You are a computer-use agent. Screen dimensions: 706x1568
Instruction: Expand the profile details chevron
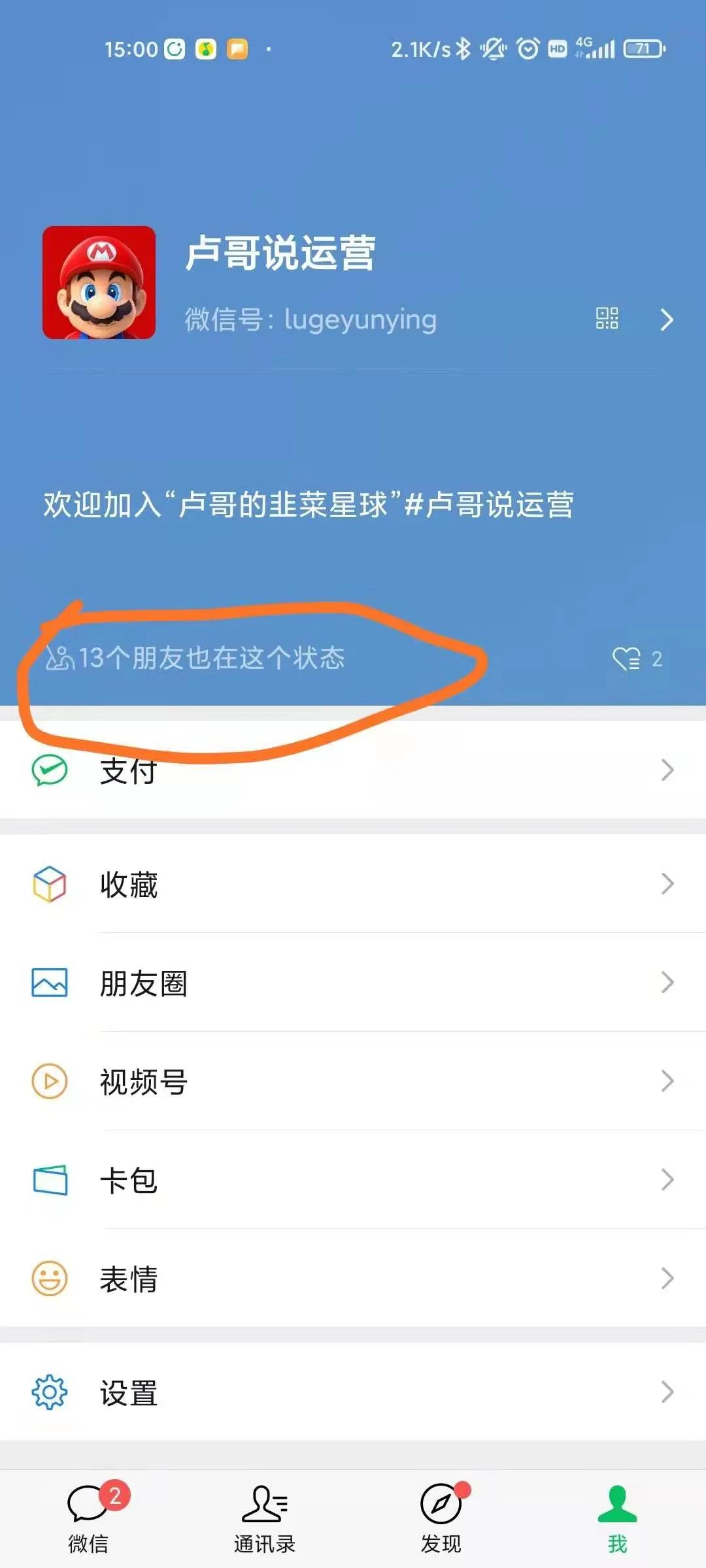(668, 319)
